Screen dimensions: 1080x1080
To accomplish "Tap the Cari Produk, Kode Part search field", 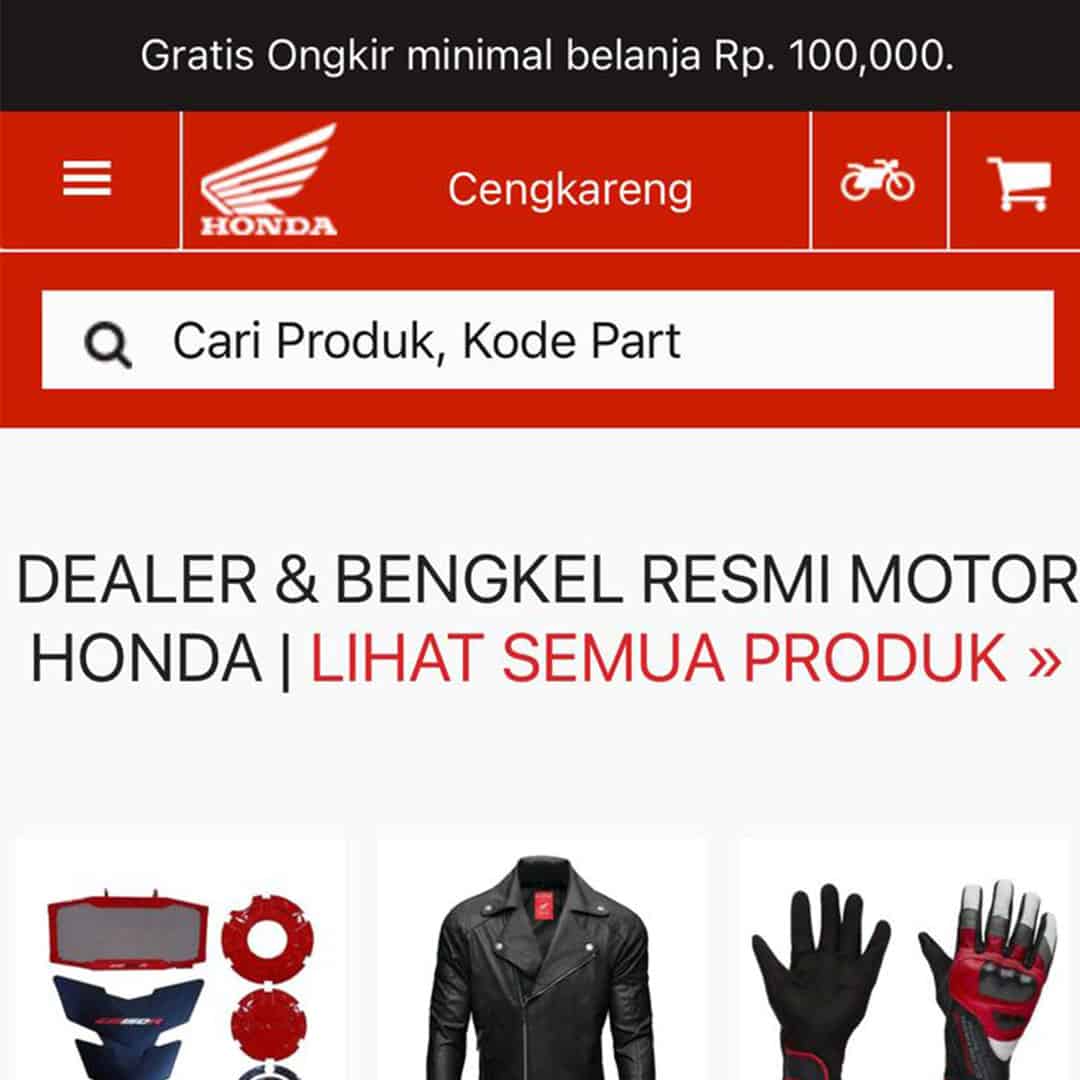I will click(x=546, y=341).
